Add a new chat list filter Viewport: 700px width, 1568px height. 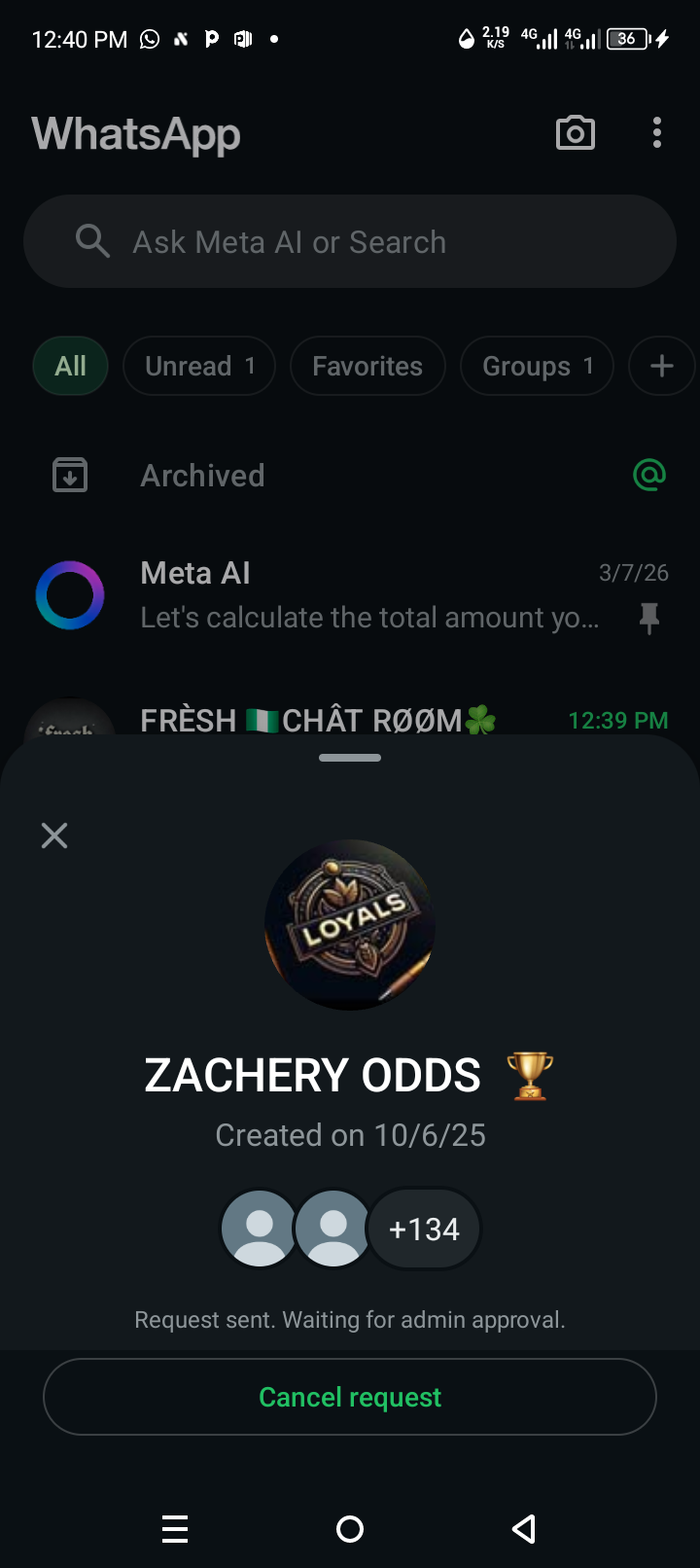[x=661, y=366]
